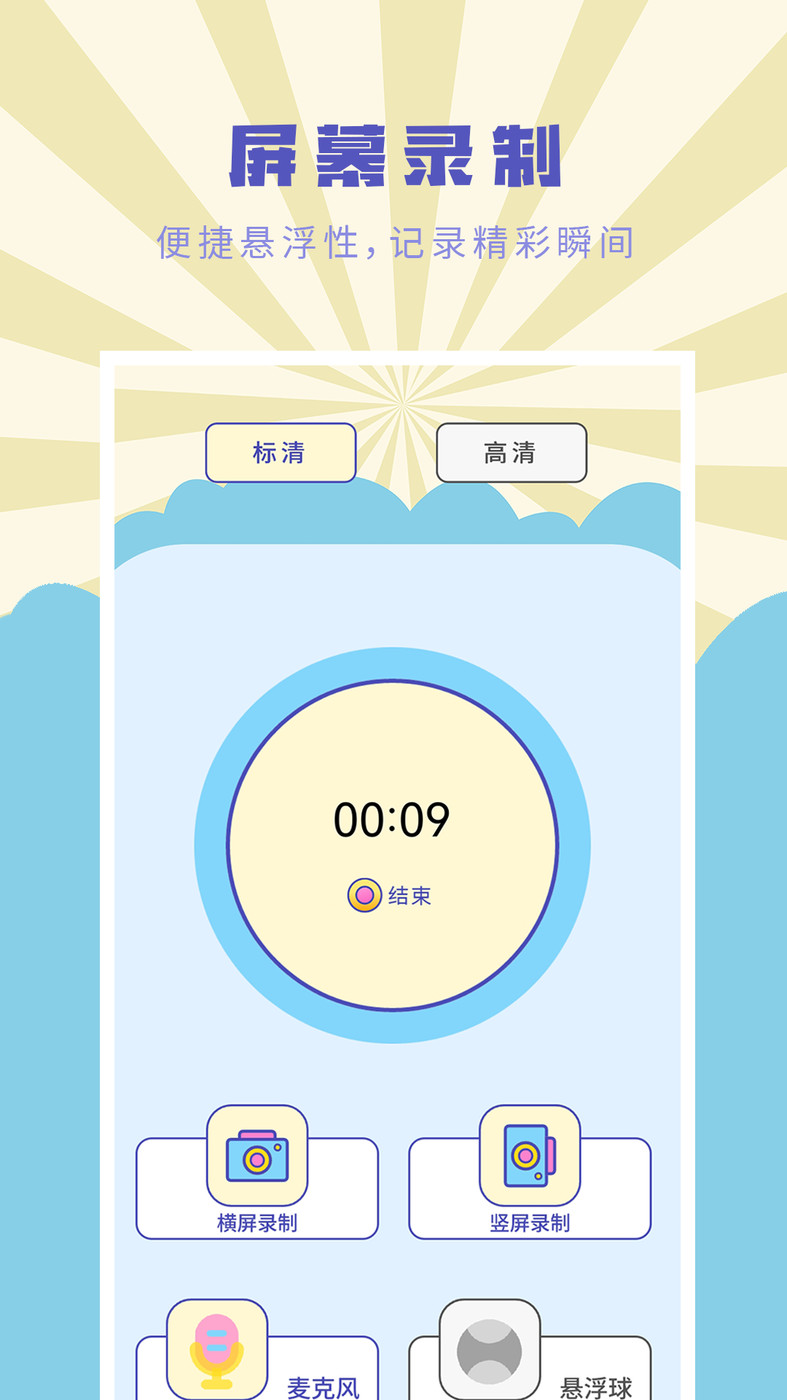Click the large circular recording dial
This screenshot has height=1400, width=787.
[x=393, y=845]
